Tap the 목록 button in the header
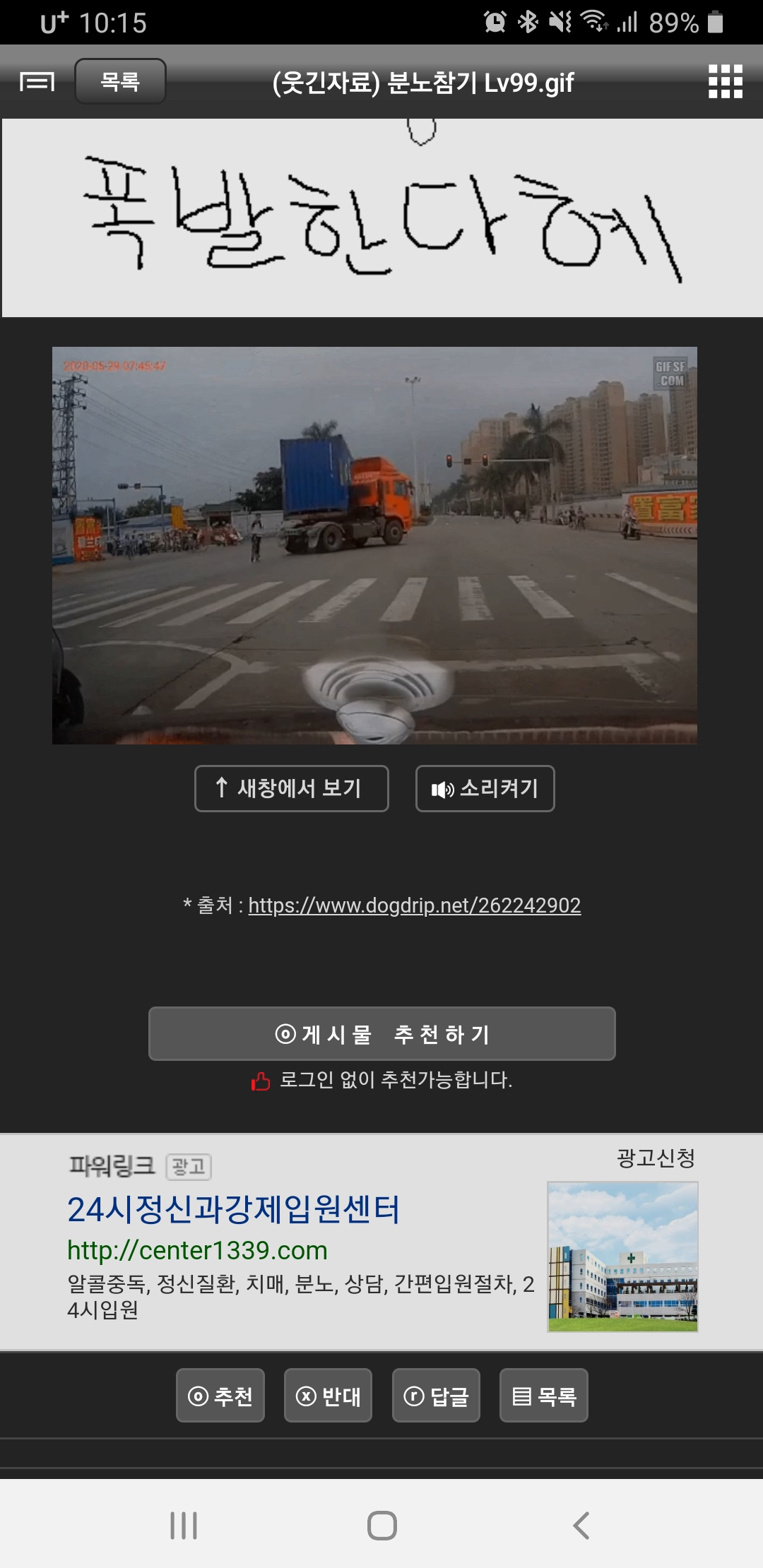The height and width of the screenshot is (1568, 763). [x=120, y=82]
